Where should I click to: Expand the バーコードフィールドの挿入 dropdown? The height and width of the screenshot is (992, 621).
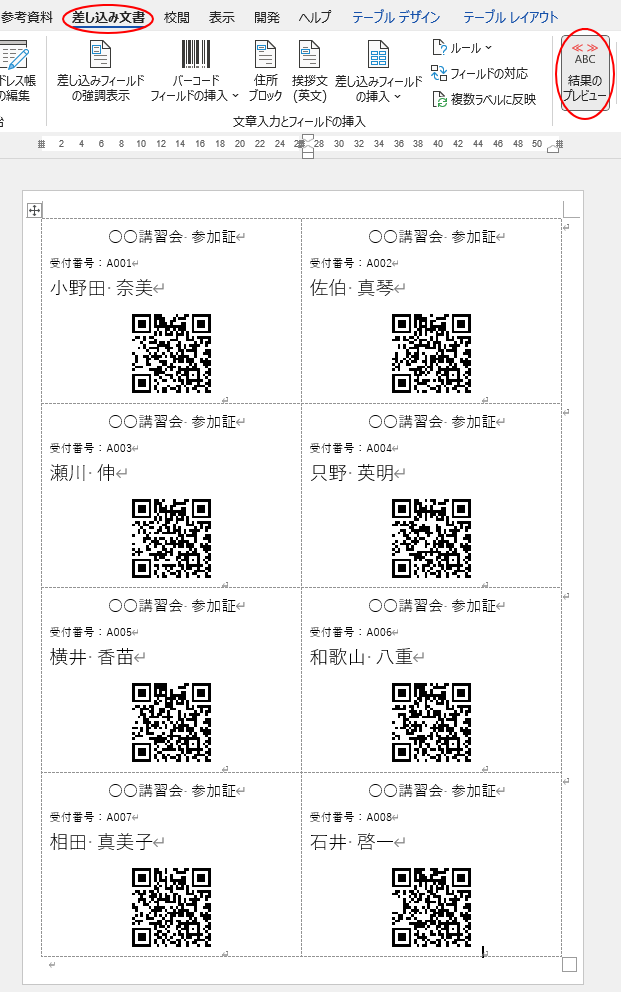coord(195,73)
